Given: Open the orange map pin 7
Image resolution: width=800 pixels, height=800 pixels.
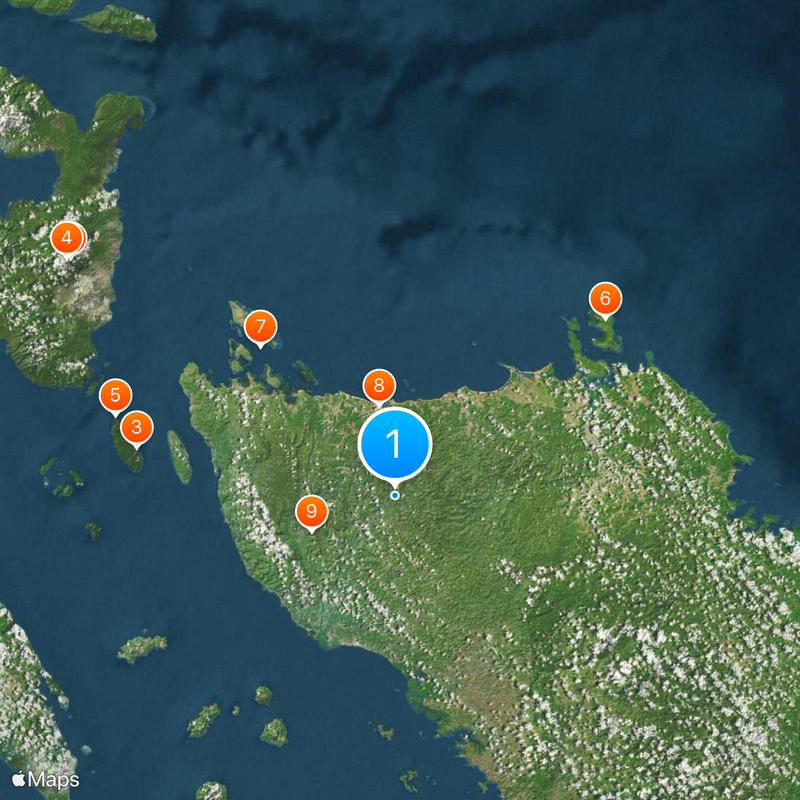Looking at the screenshot, I should (260, 326).
